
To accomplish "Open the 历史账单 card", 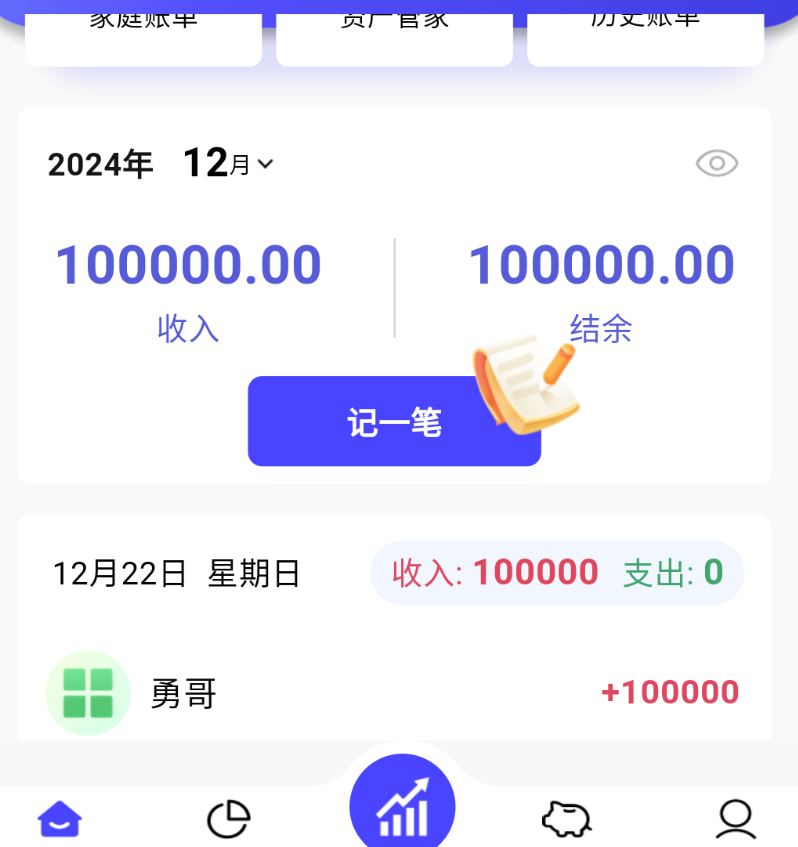I will pos(645,35).
